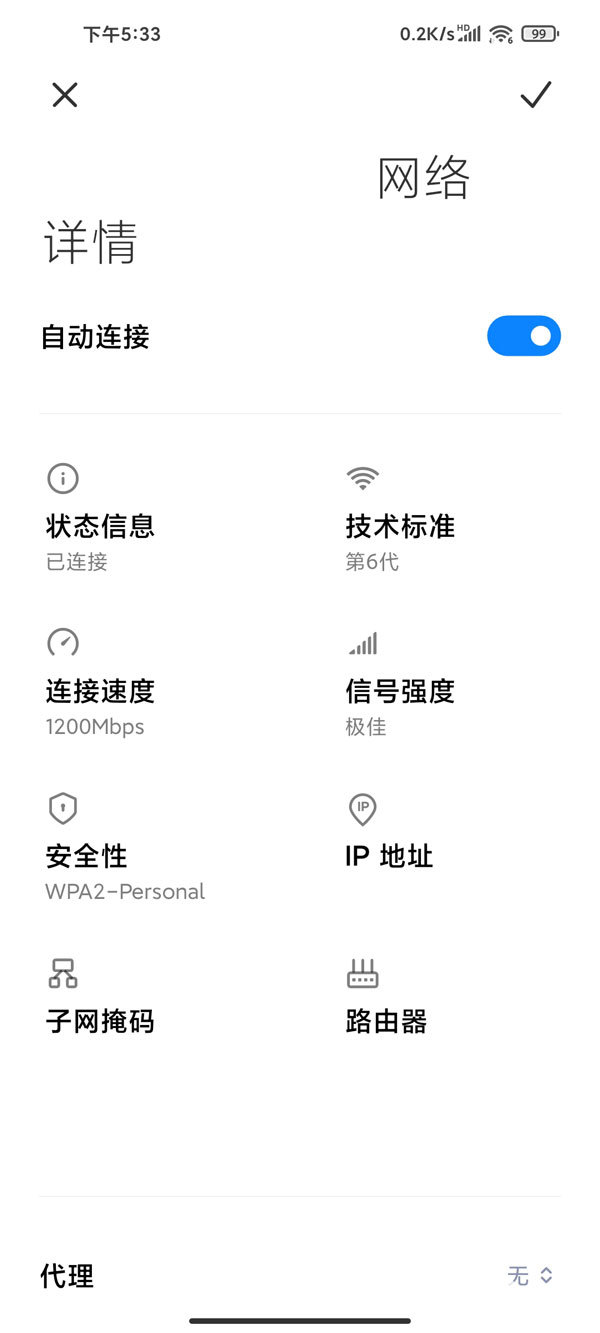Confirm changes with the checkmark icon
This screenshot has width=600, height=1333.
click(x=536, y=95)
